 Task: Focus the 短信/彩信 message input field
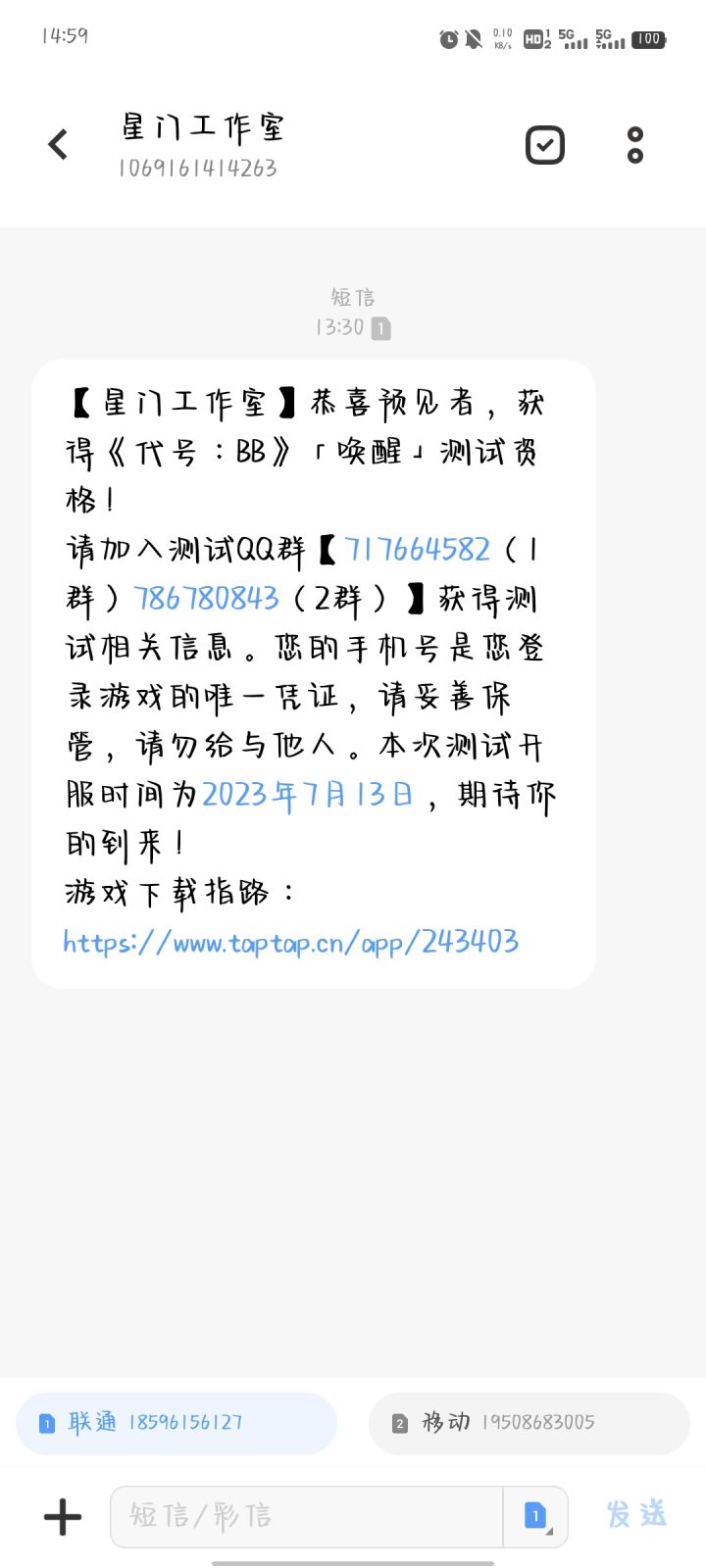[x=306, y=1516]
